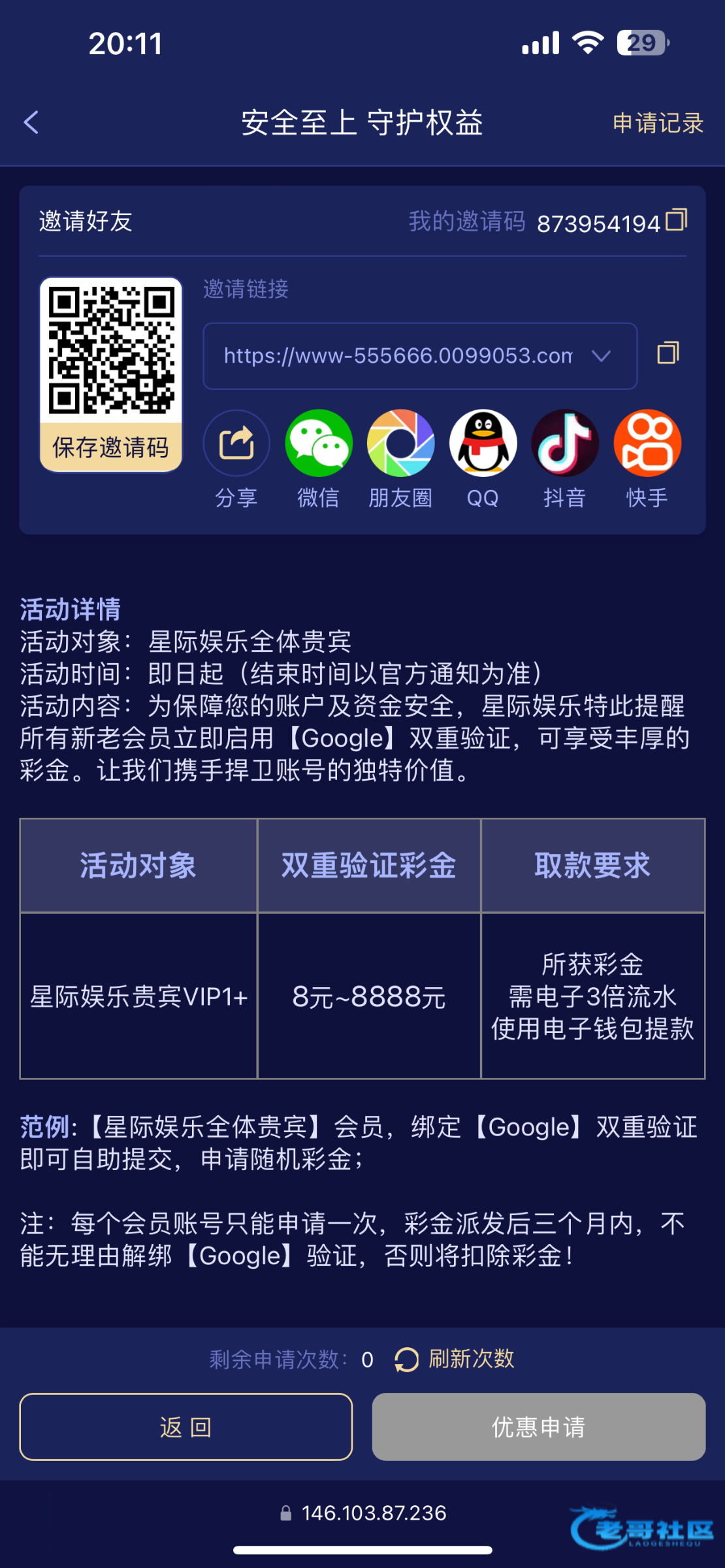The image size is (725, 1568).
Task: Tap 保存邀请码 to save the invite code
Action: coord(110,448)
